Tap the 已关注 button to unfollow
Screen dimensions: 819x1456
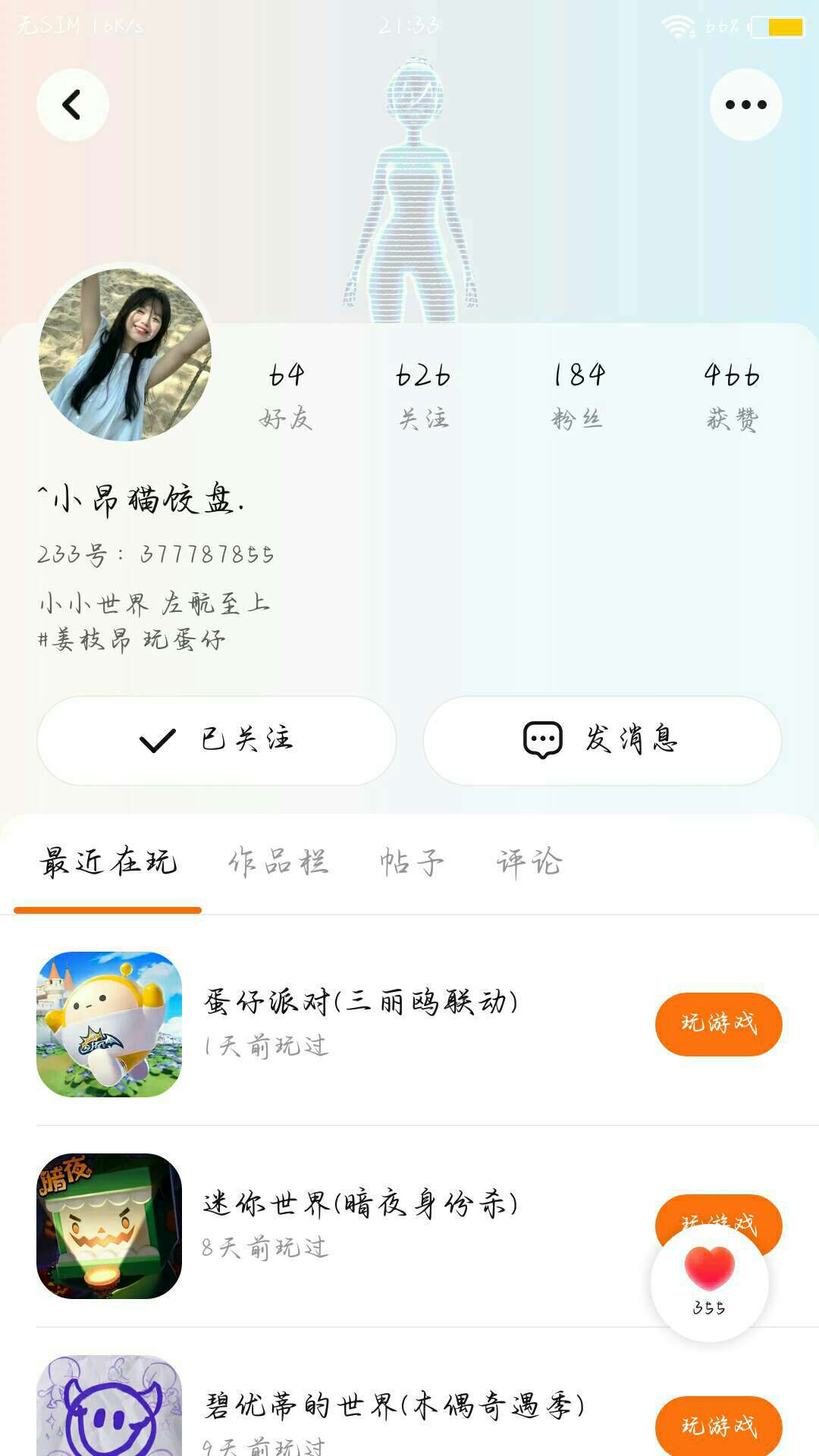point(217,740)
